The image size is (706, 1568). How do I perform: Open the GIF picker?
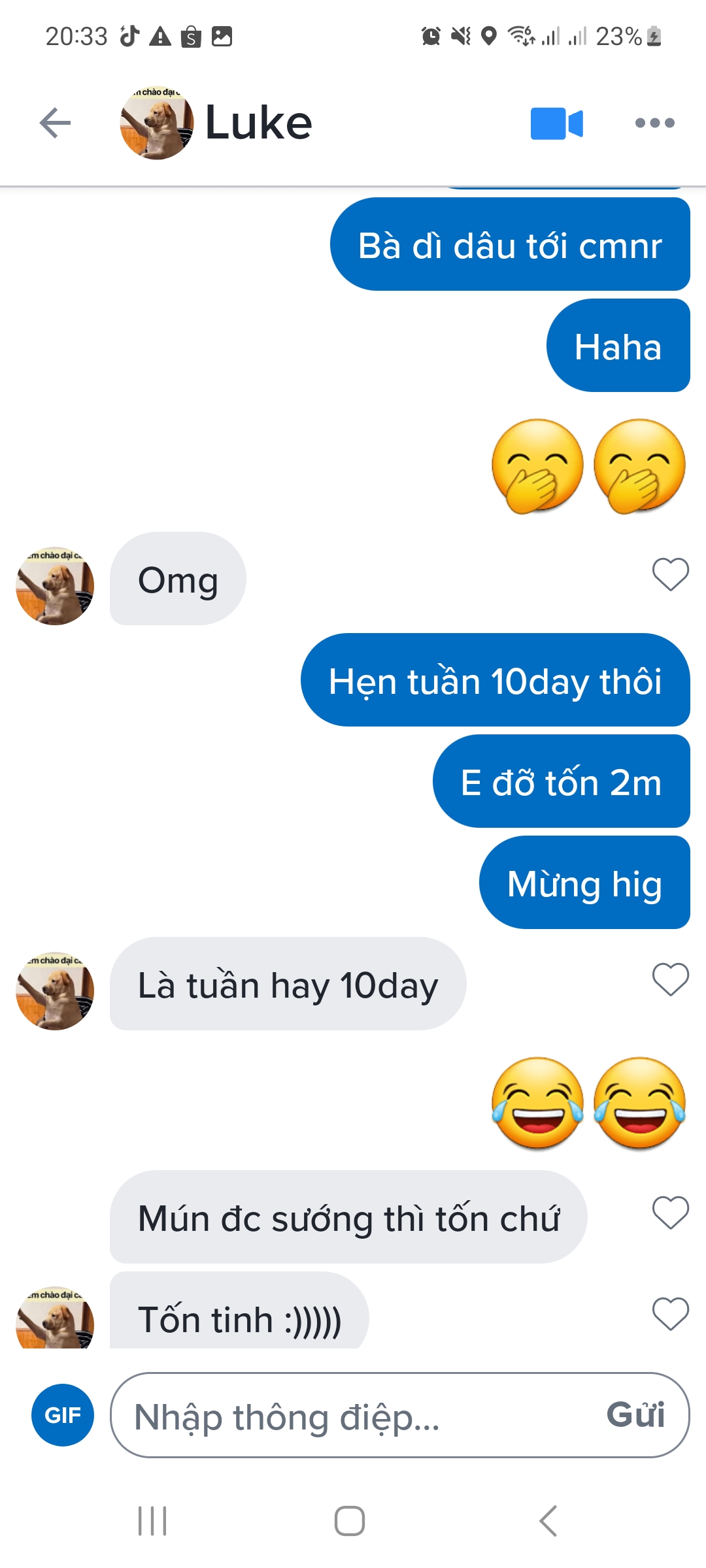pyautogui.click(x=63, y=1415)
